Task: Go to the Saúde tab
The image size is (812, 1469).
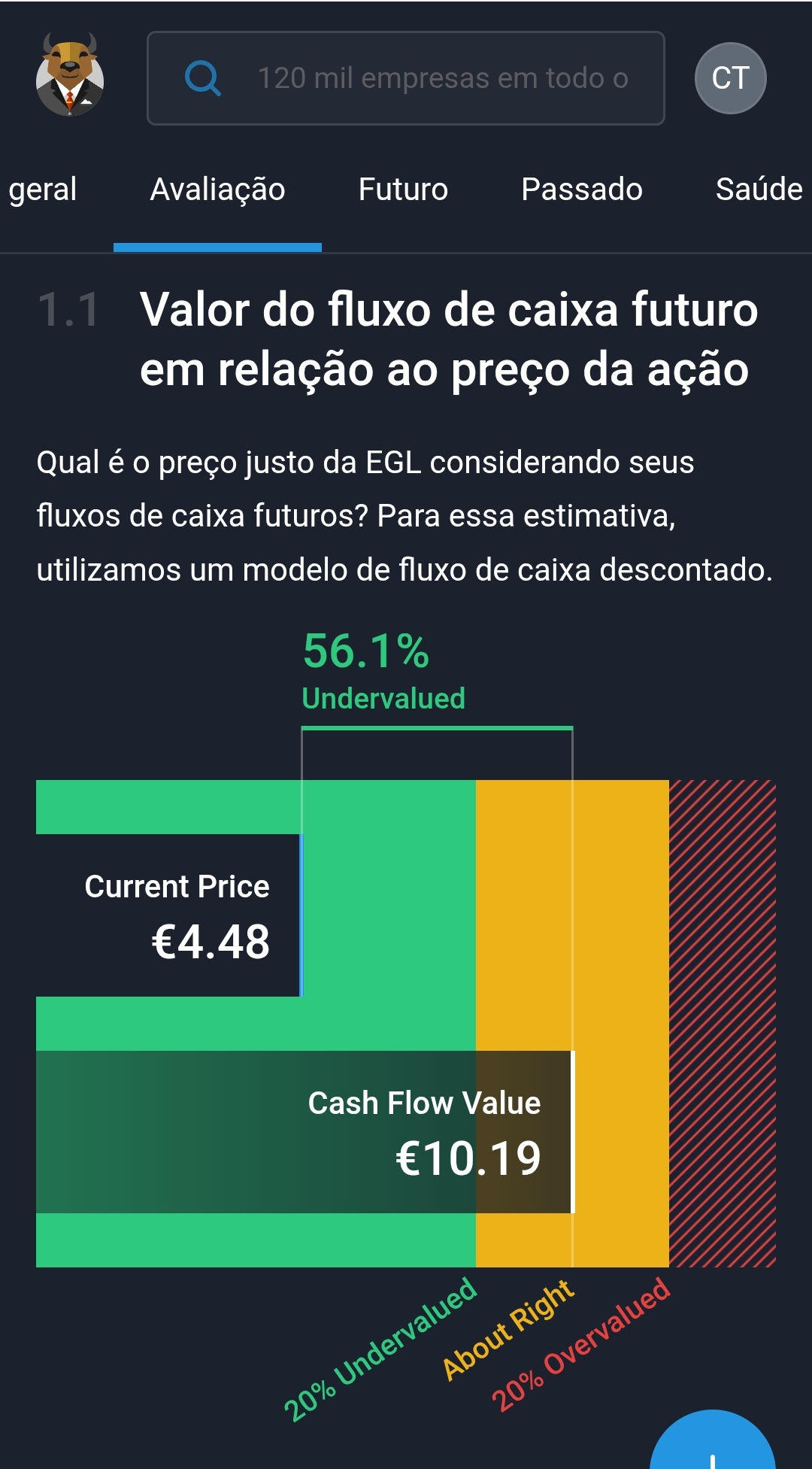Action: [x=758, y=190]
